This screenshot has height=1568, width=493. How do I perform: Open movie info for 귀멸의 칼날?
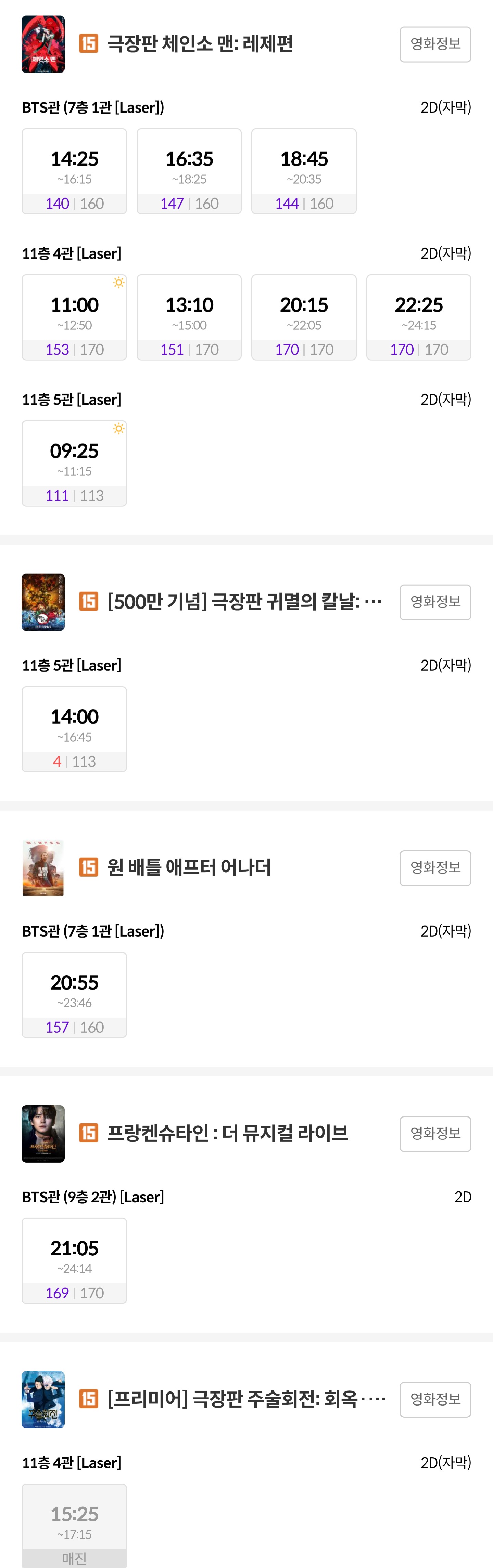434,602
